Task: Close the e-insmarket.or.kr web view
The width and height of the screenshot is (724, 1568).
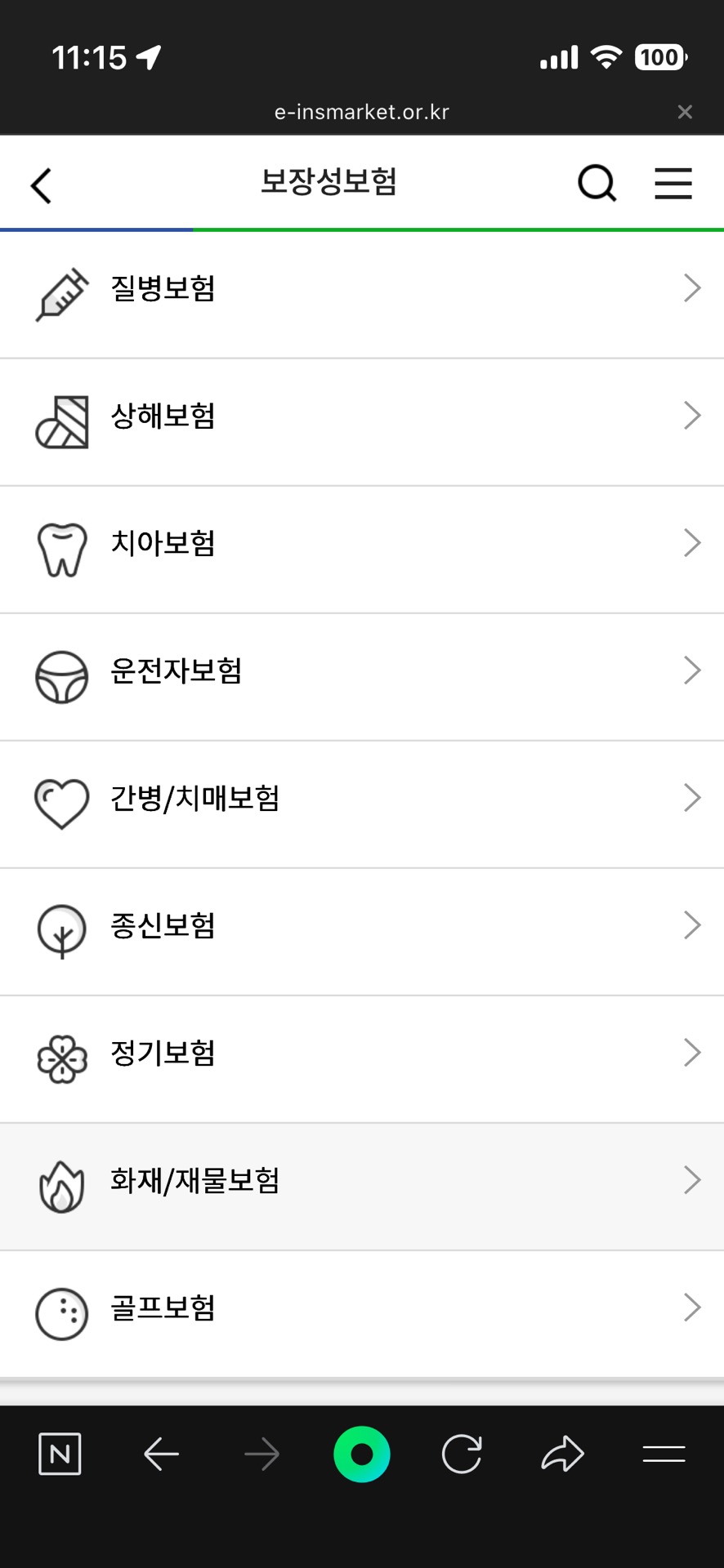Action: [x=685, y=112]
